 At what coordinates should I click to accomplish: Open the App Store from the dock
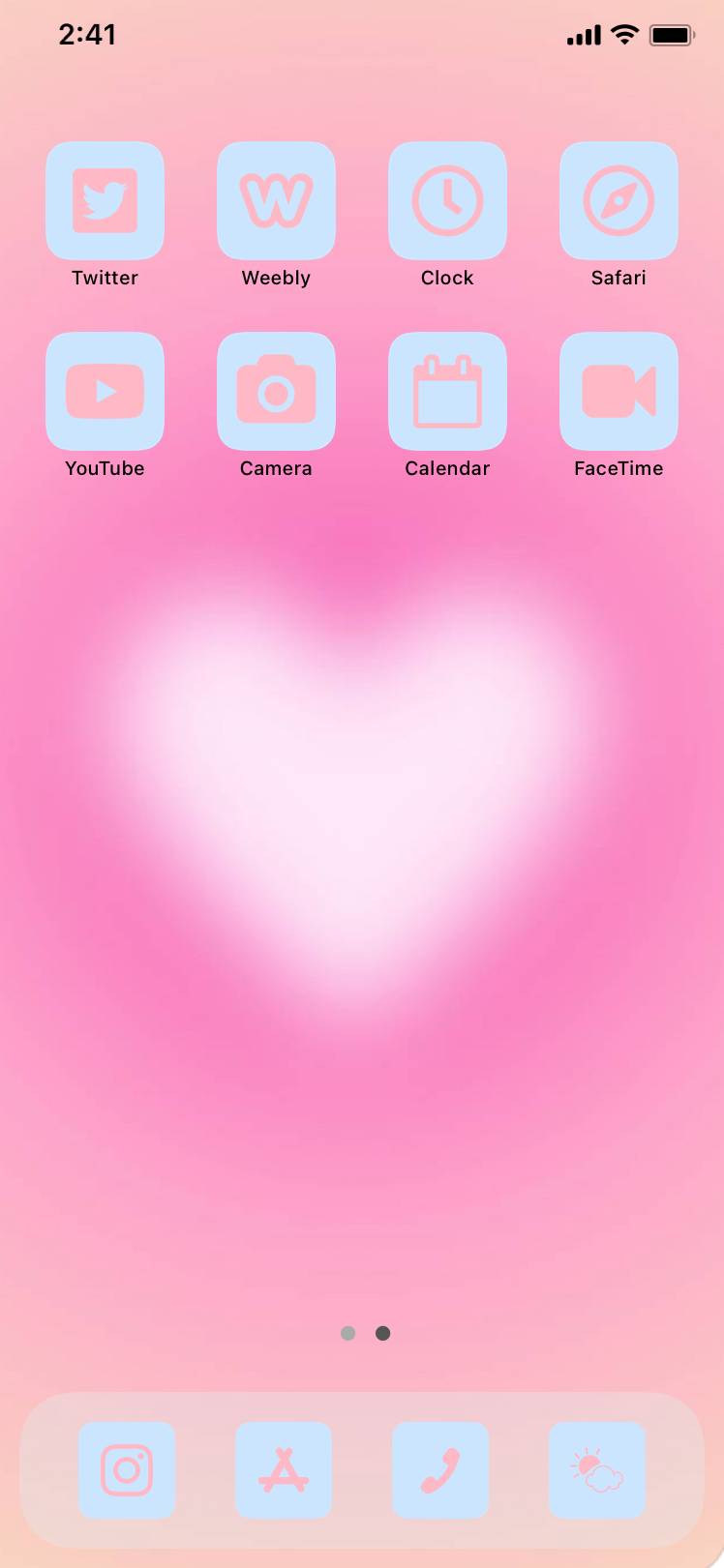284,1470
